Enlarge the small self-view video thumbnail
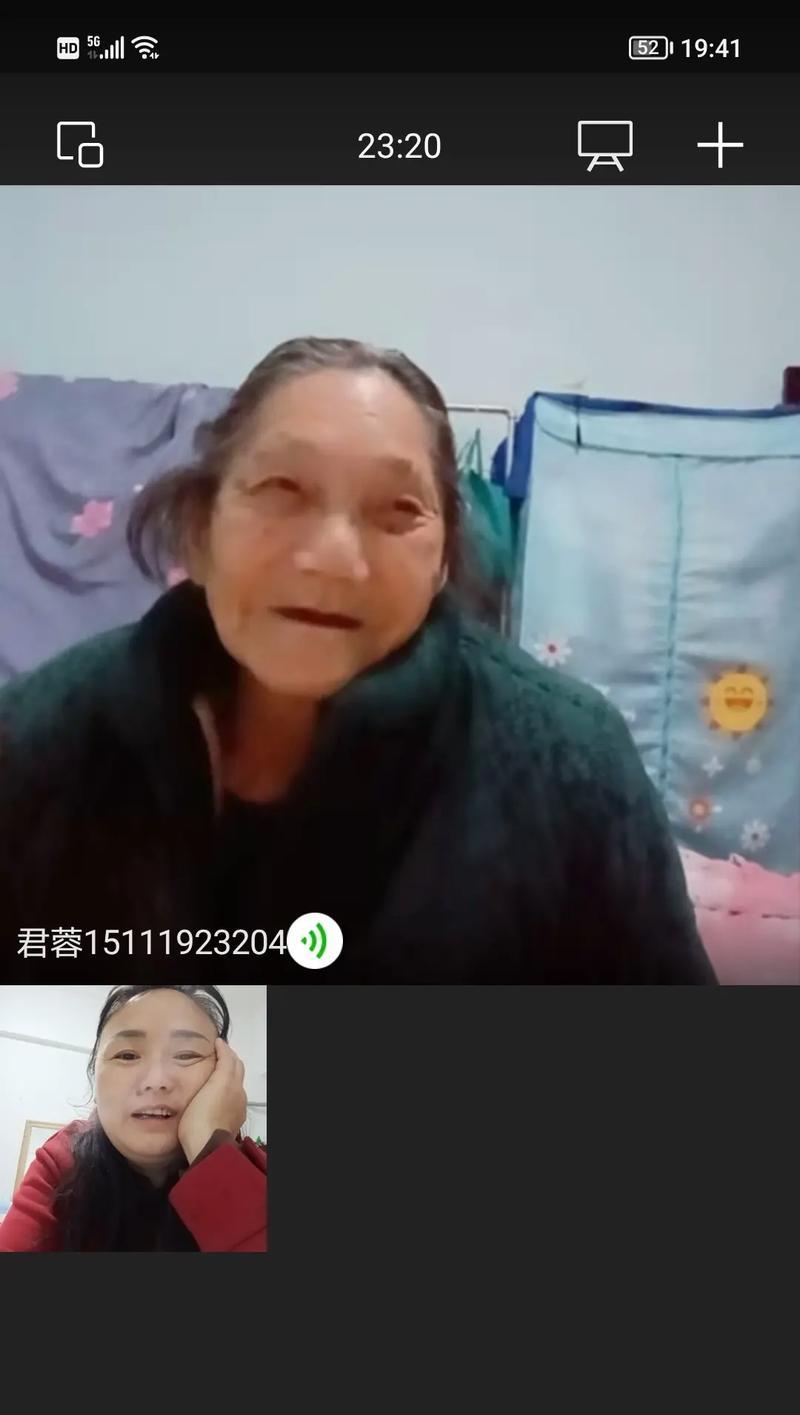 tap(133, 1118)
